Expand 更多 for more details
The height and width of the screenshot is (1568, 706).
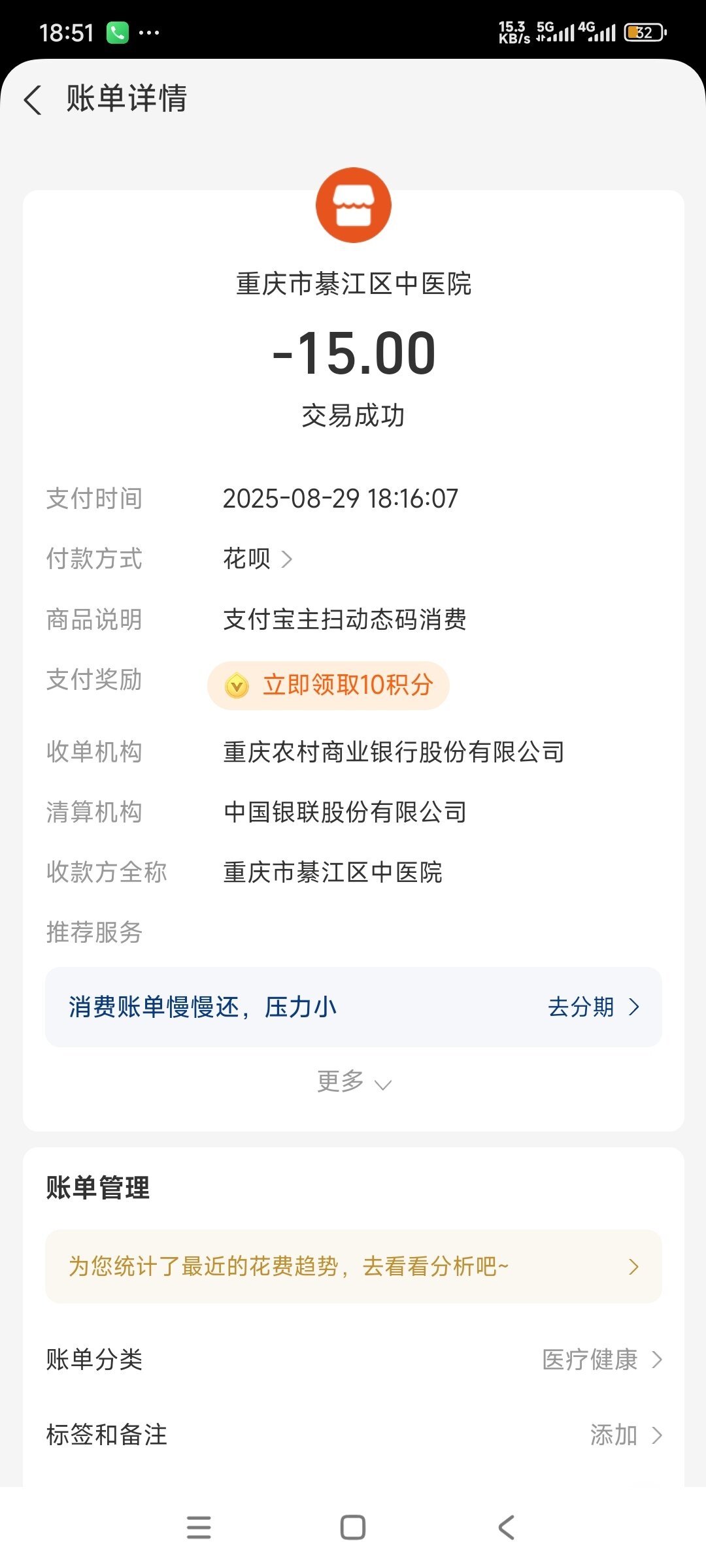click(x=353, y=1082)
